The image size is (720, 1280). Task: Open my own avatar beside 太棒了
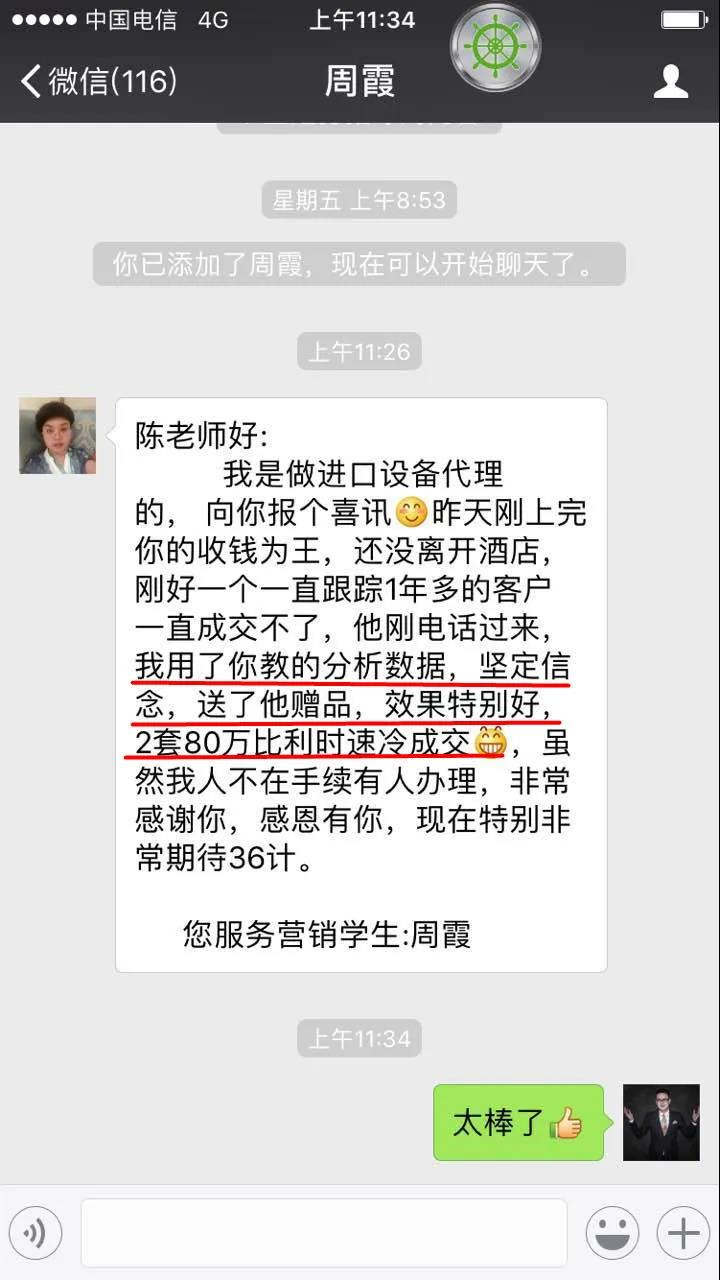pos(661,1122)
